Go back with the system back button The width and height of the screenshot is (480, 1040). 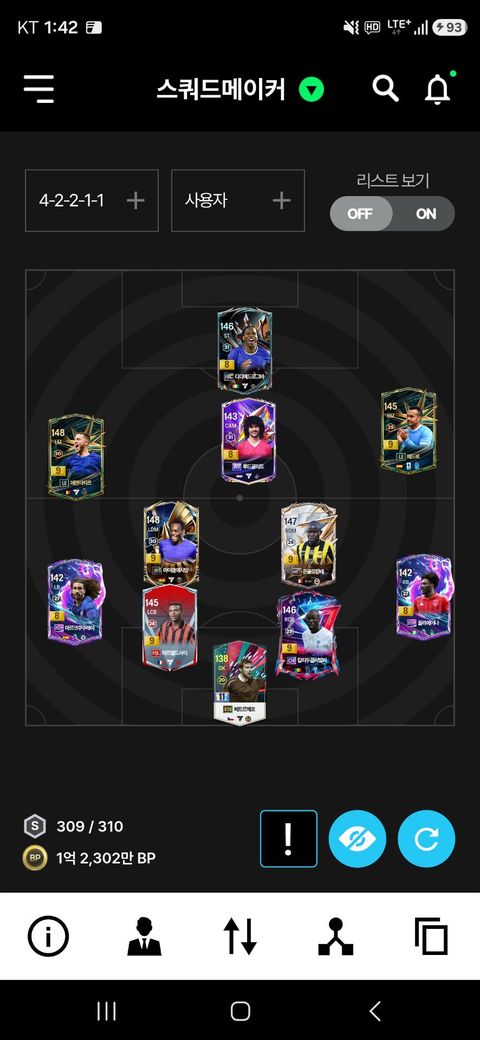point(375,1011)
